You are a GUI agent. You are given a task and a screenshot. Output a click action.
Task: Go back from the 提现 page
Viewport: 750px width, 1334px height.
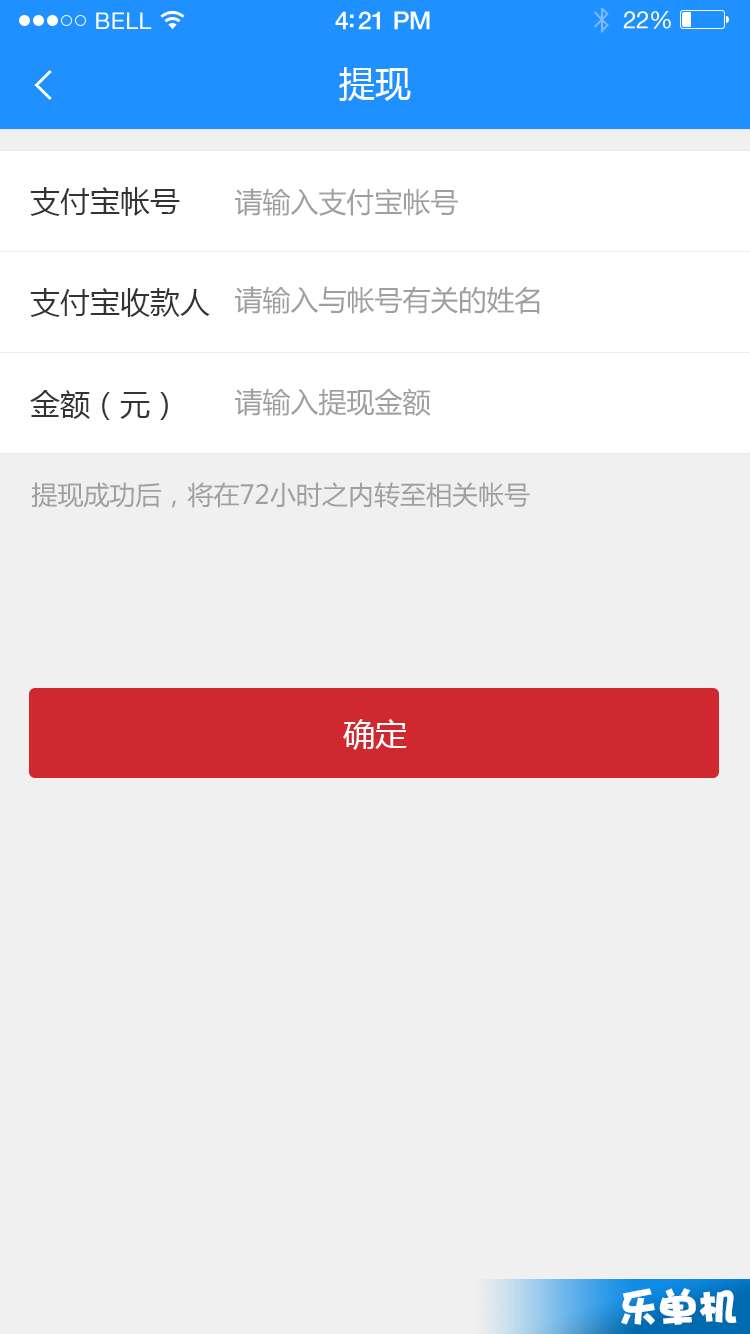tap(43, 85)
